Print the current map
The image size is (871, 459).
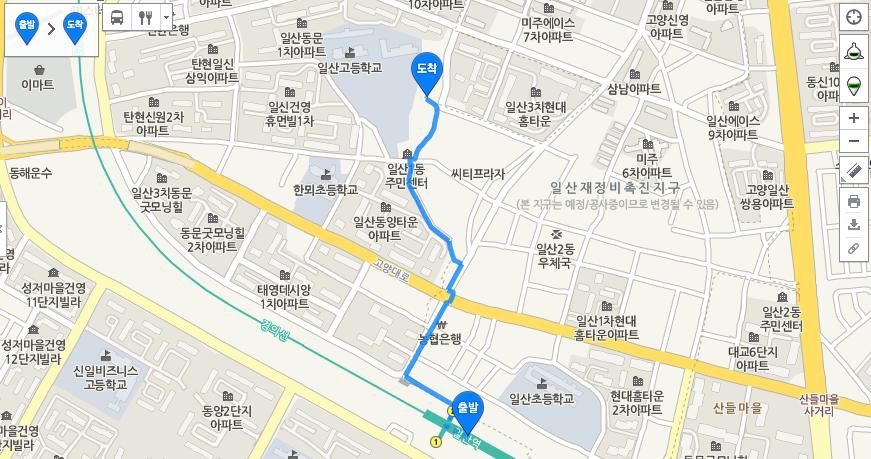[x=853, y=201]
